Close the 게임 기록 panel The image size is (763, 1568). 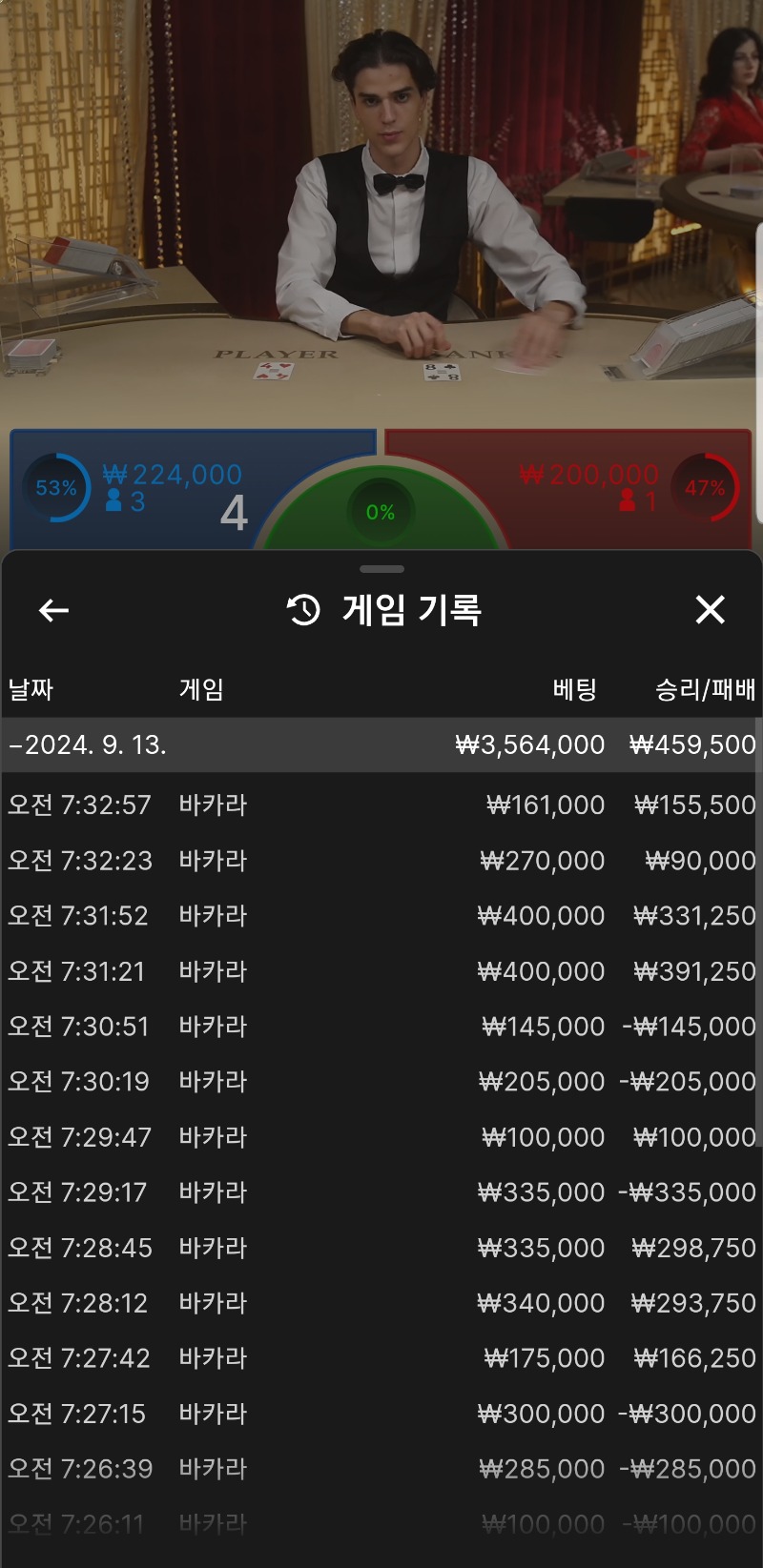(710, 609)
